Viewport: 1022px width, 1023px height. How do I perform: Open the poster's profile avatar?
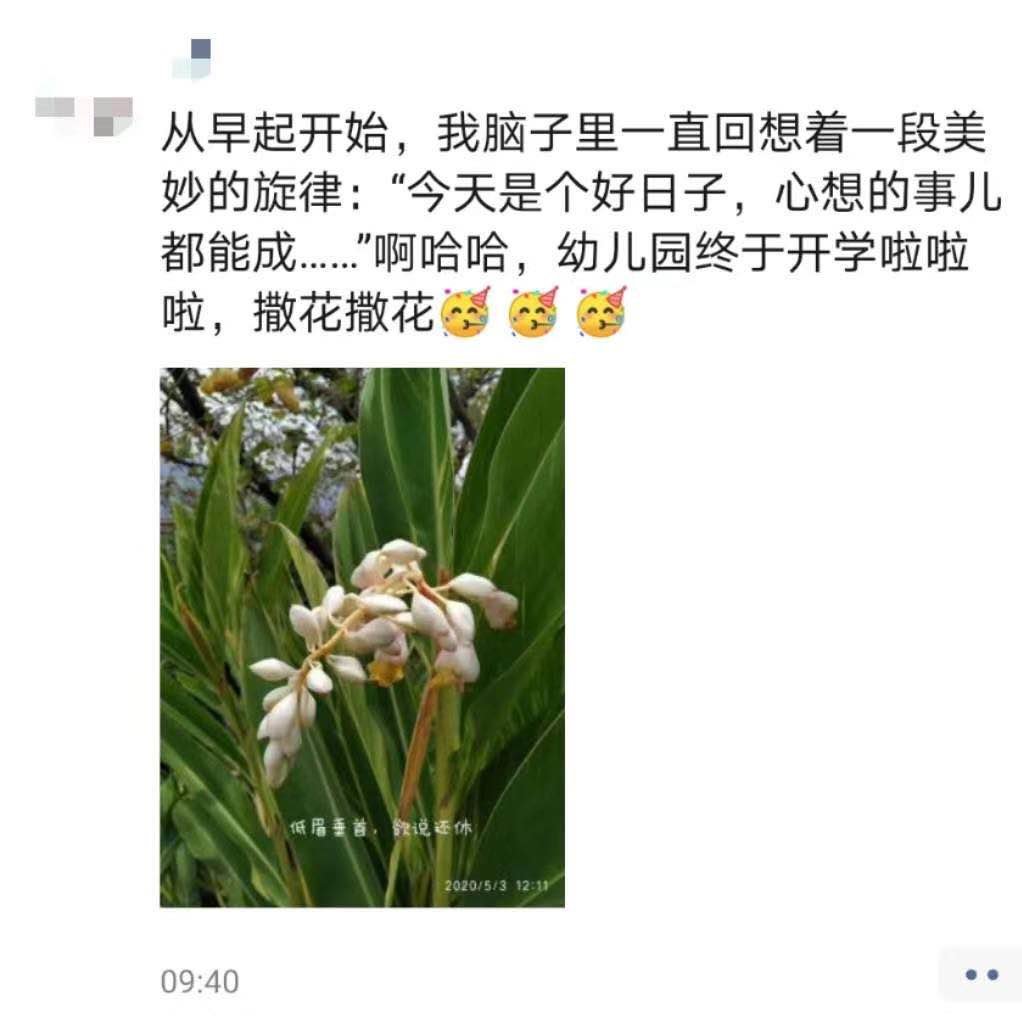click(84, 114)
